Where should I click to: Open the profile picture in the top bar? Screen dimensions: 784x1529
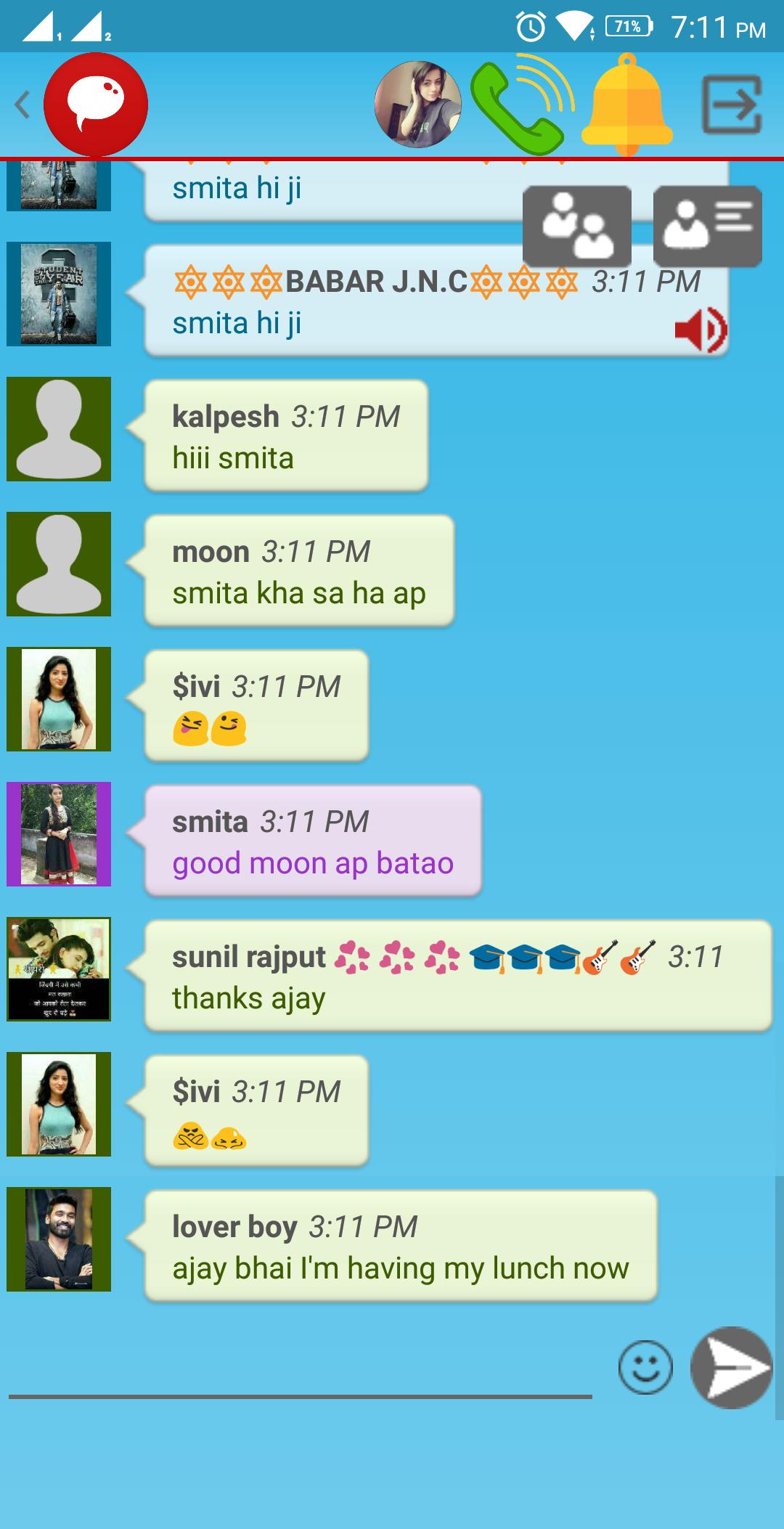click(417, 105)
